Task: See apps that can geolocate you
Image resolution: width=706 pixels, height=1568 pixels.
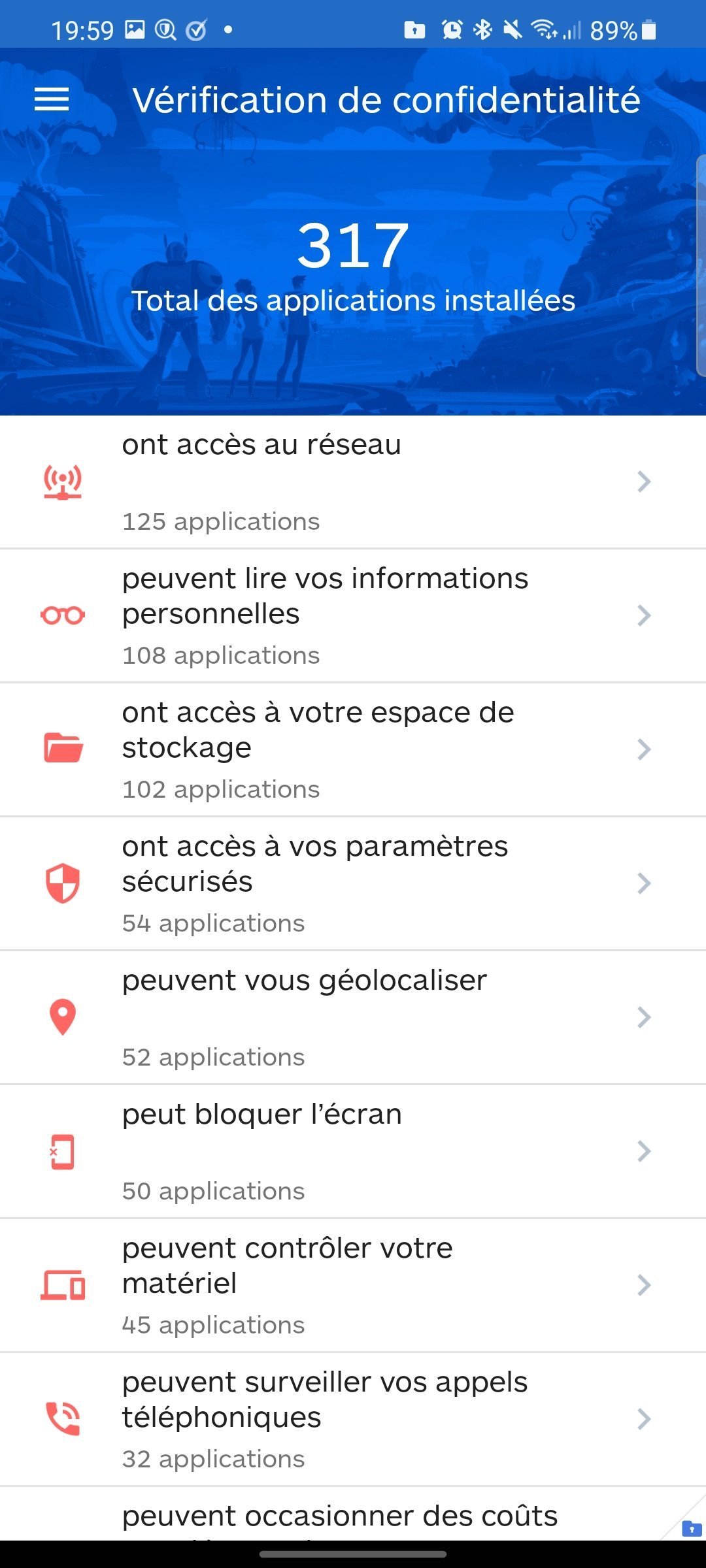Action: [353, 1017]
